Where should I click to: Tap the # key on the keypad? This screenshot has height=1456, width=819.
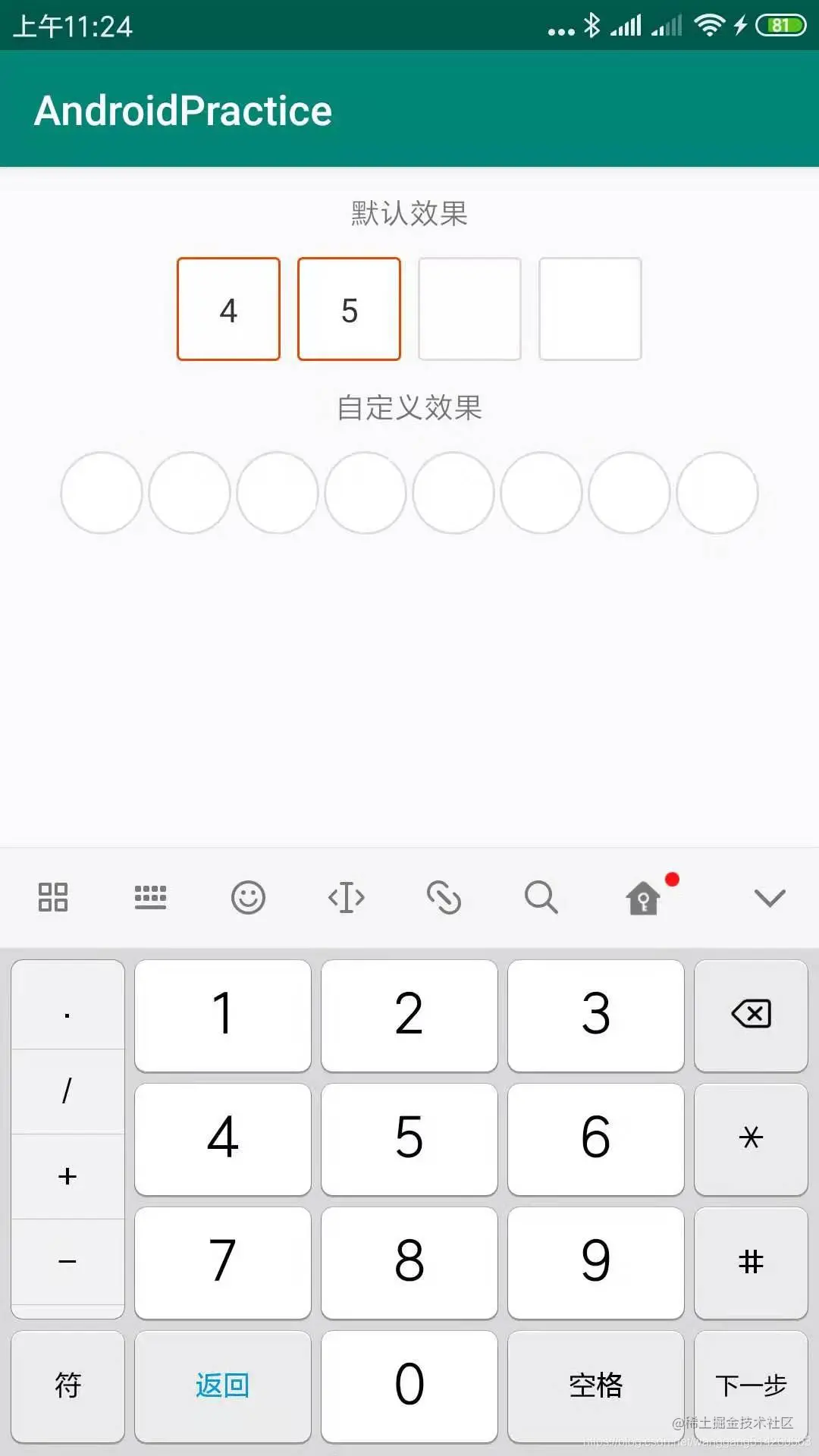751,1262
